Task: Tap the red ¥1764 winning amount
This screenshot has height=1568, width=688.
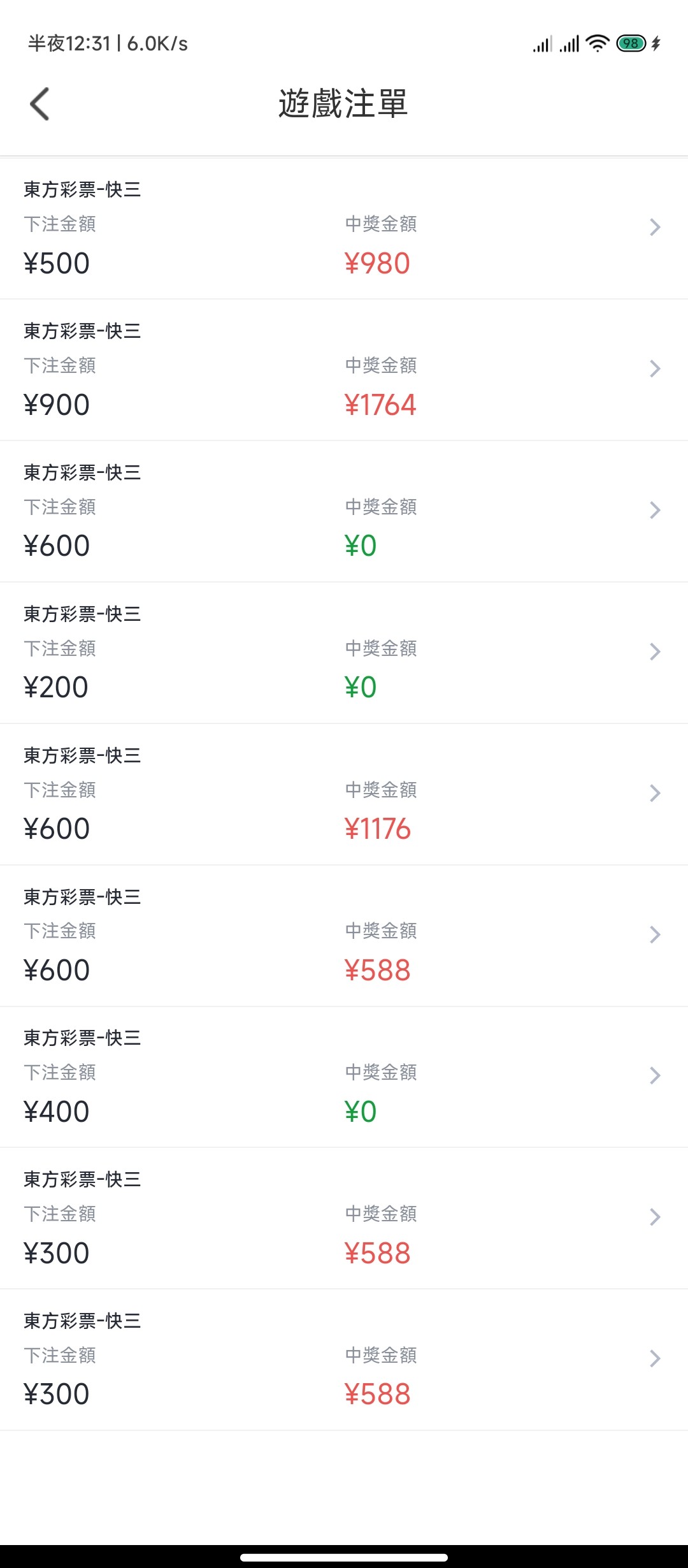Action: (x=380, y=404)
